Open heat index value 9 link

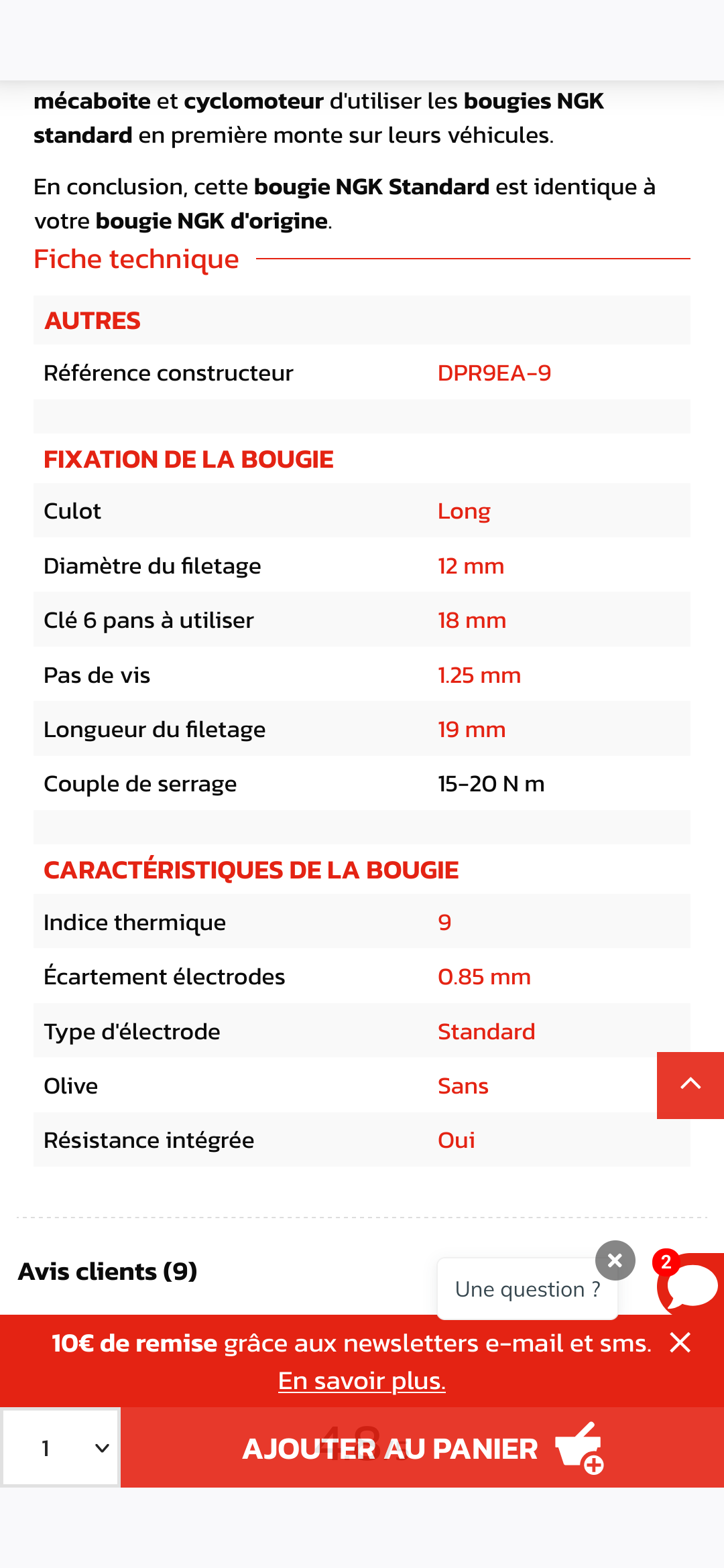point(444,923)
